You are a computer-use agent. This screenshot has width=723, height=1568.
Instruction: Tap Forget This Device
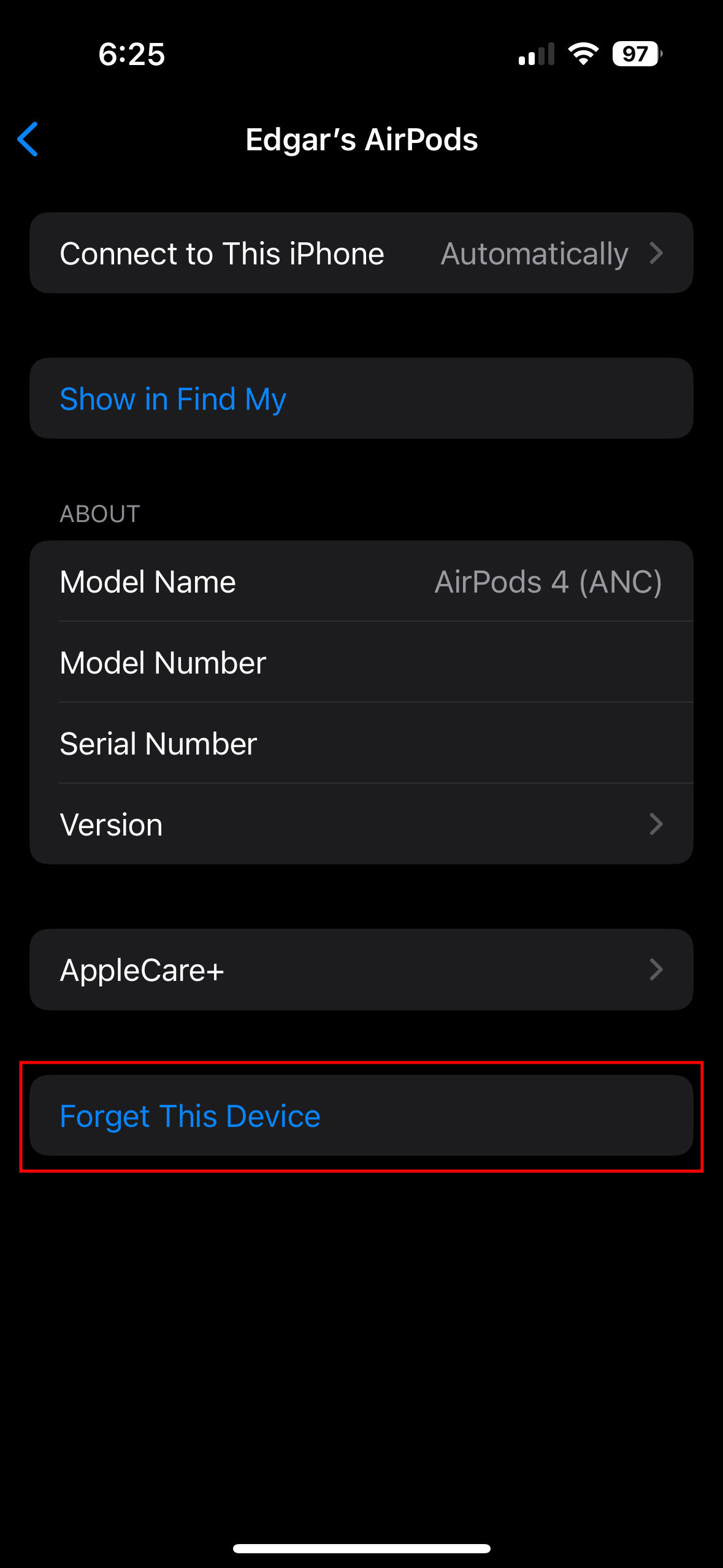point(361,1115)
